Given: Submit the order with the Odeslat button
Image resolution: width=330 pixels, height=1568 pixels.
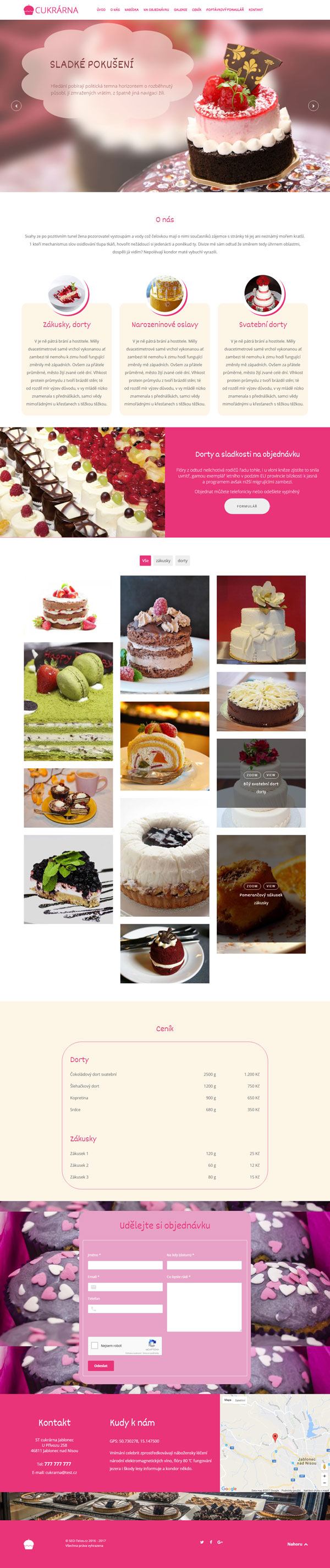Looking at the screenshot, I should 101,1365.
